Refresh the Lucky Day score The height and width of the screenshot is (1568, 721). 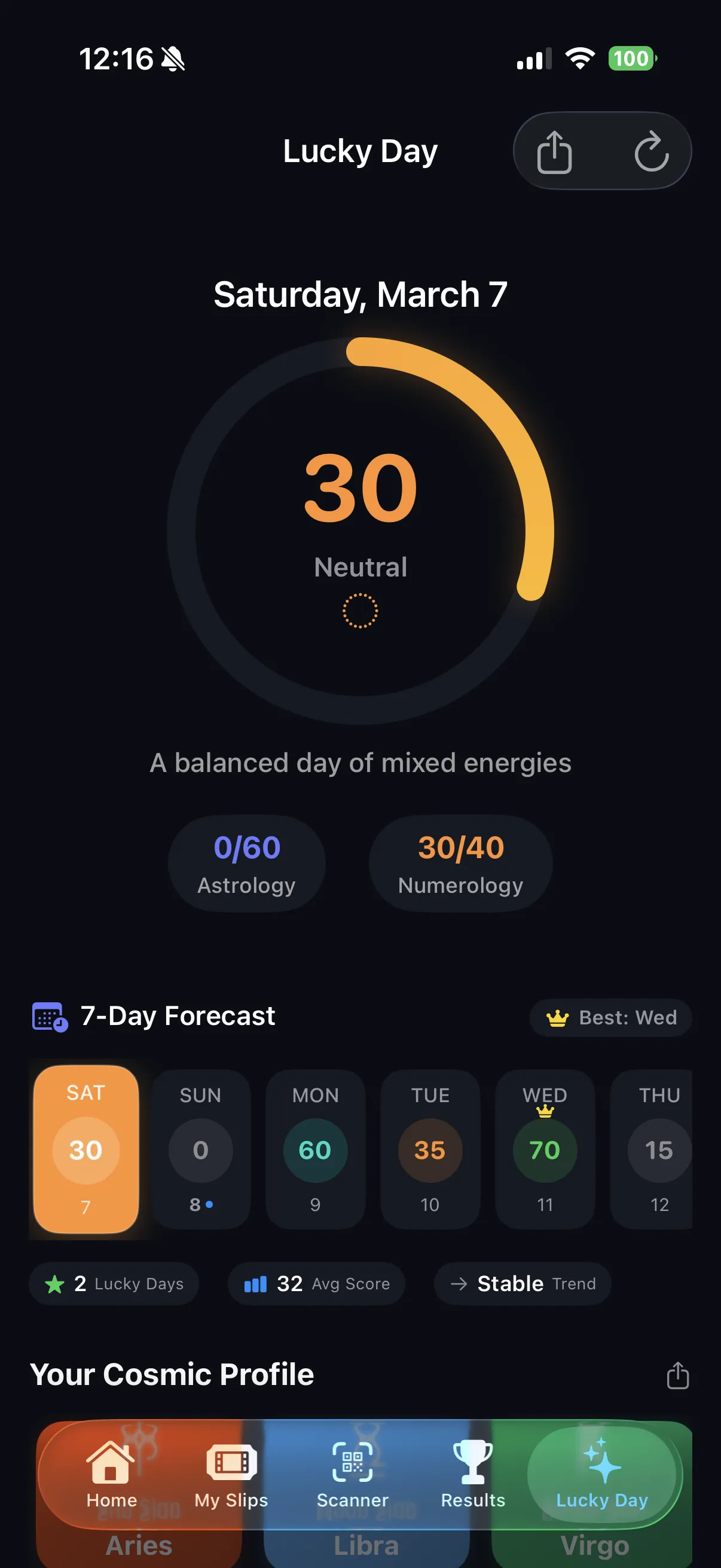tap(652, 151)
